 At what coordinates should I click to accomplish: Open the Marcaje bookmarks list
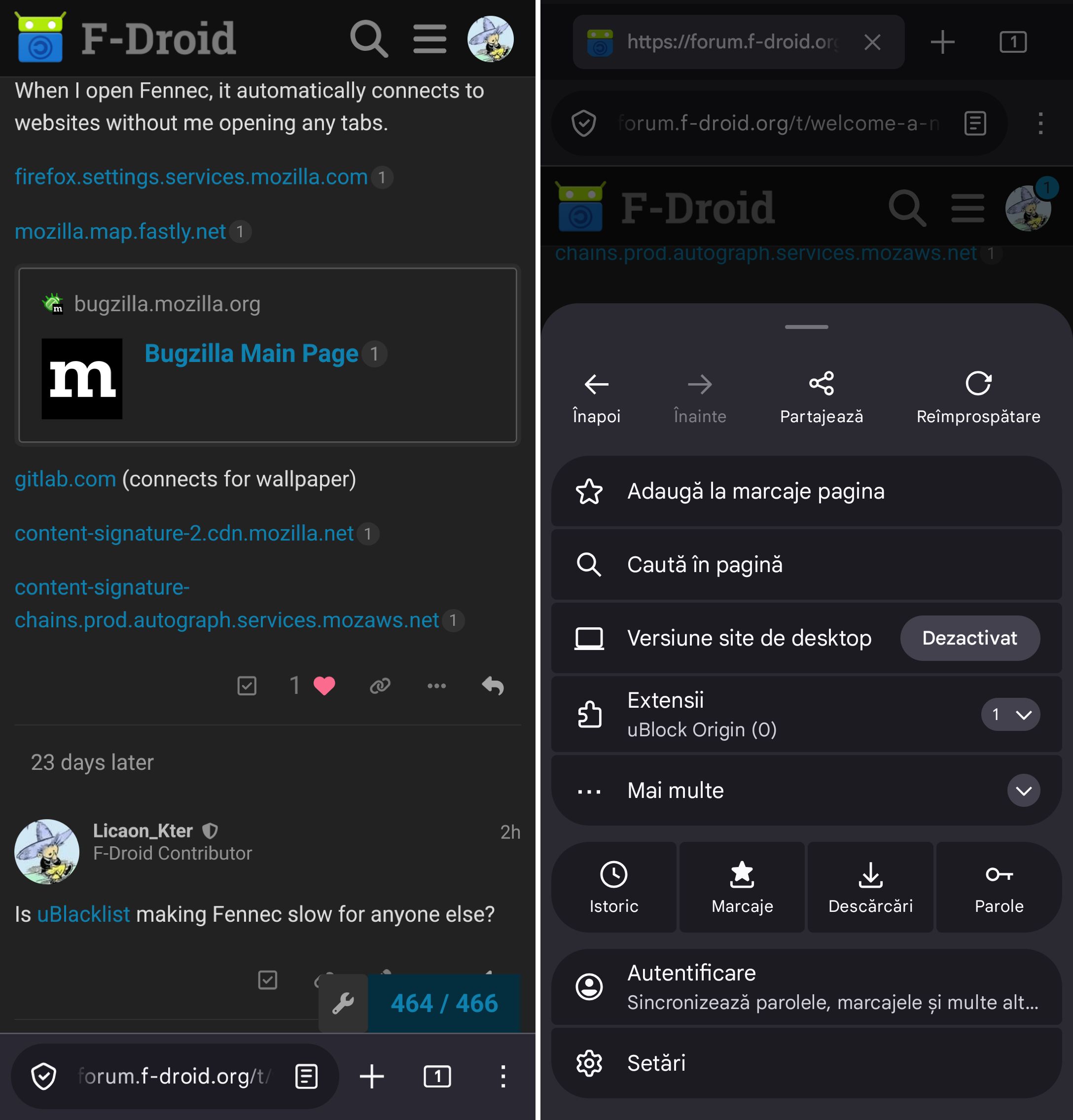tap(742, 886)
